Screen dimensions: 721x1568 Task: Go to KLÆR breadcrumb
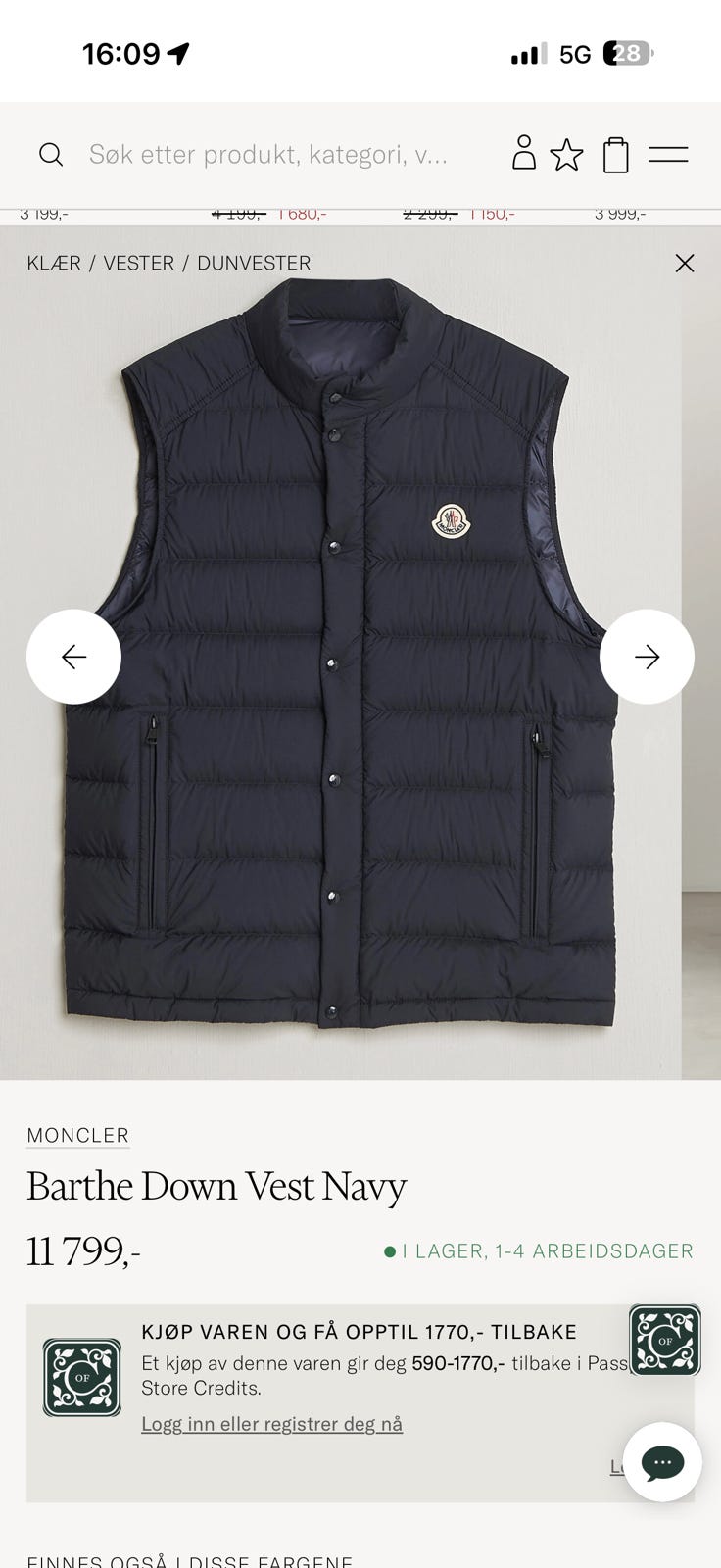(x=54, y=263)
